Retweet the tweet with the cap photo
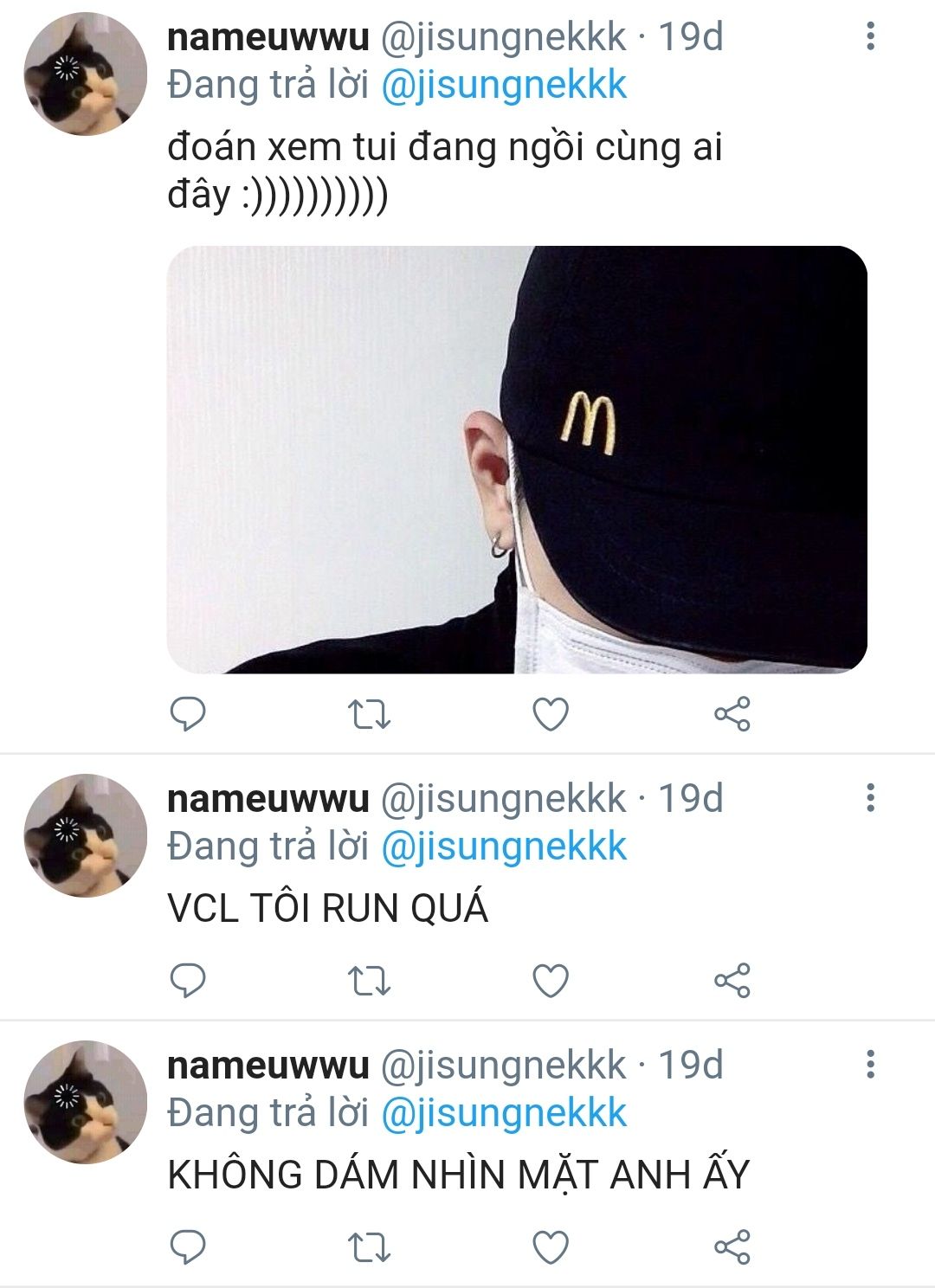The image size is (935, 1288). (x=369, y=715)
